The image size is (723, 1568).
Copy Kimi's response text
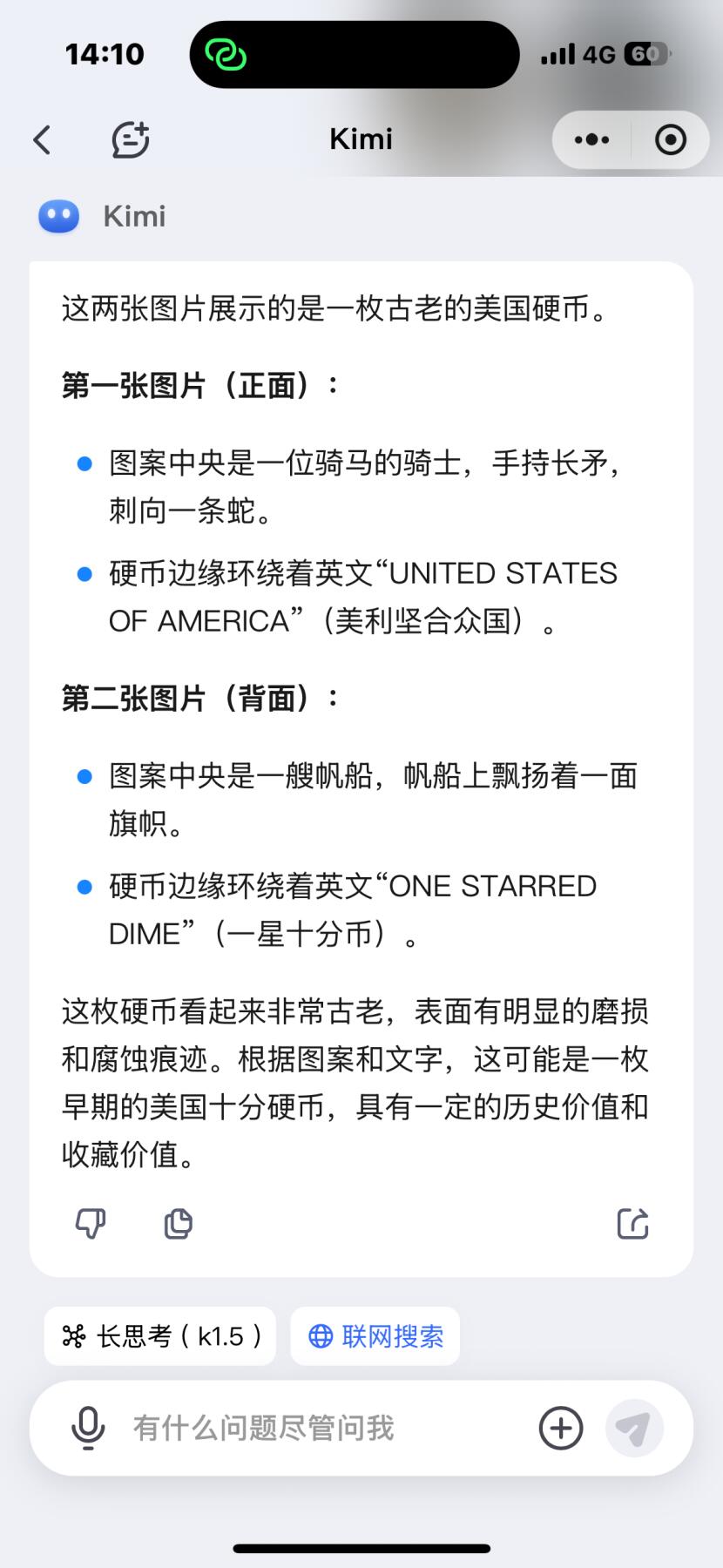point(178,1223)
